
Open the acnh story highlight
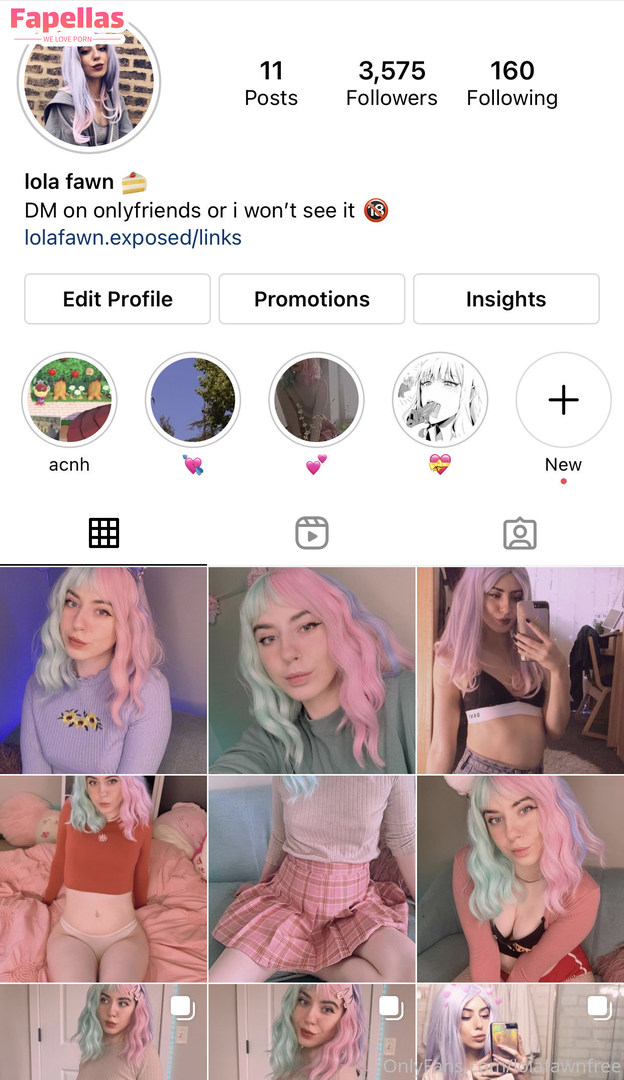[69, 400]
